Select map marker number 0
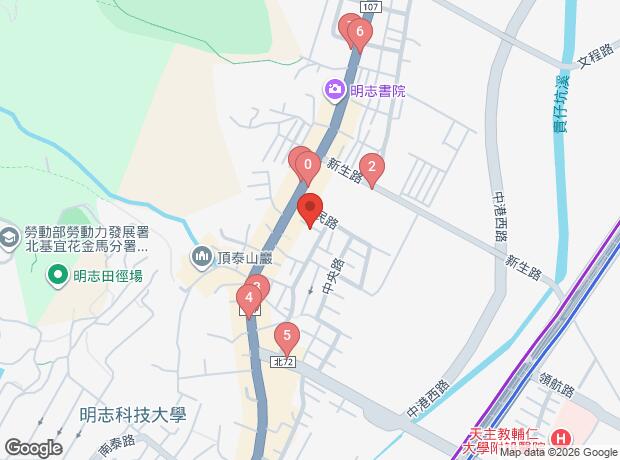Image resolution: width=620 pixels, height=460 pixels. point(308,166)
